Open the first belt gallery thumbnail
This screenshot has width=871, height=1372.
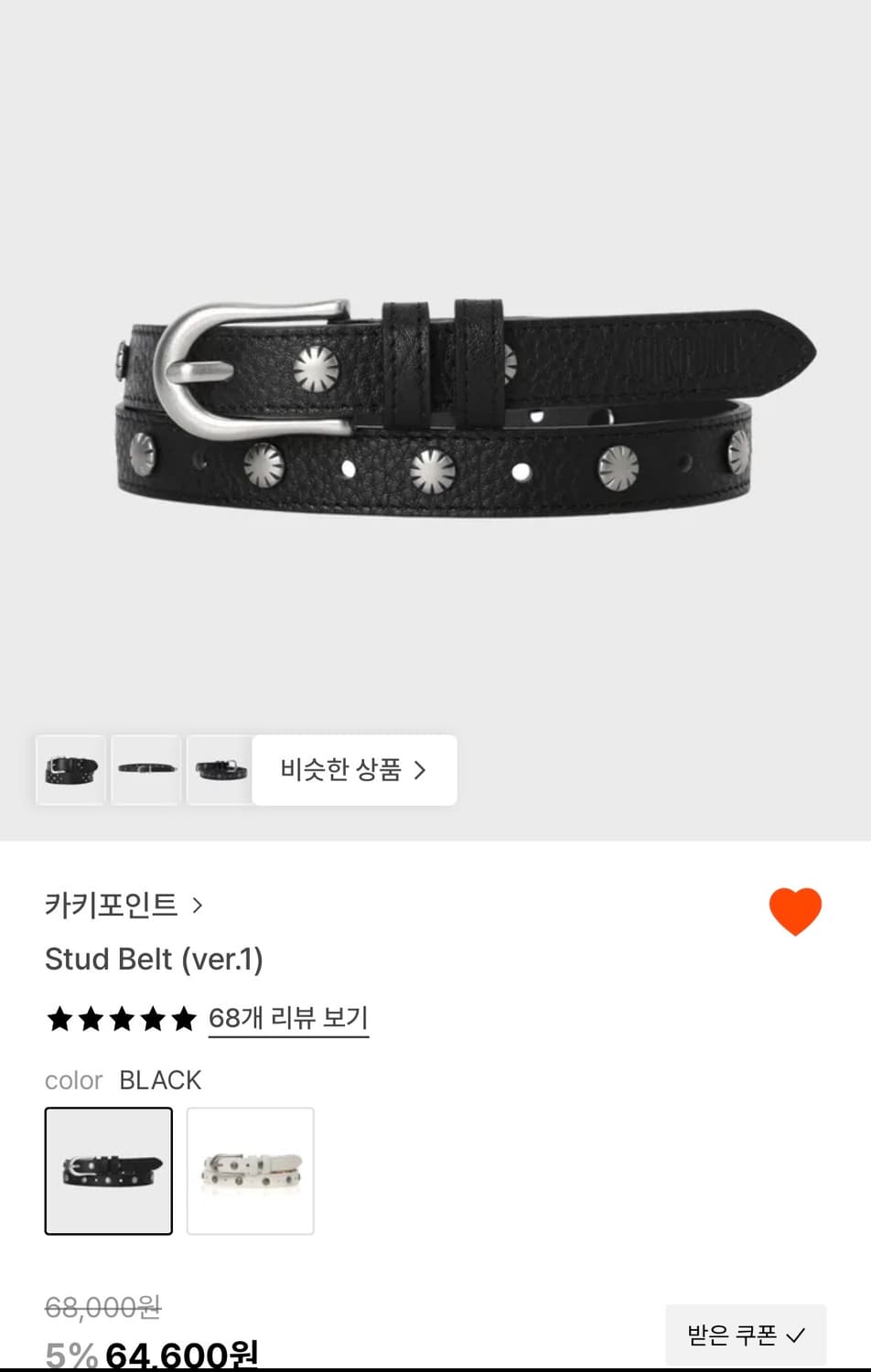(70, 770)
